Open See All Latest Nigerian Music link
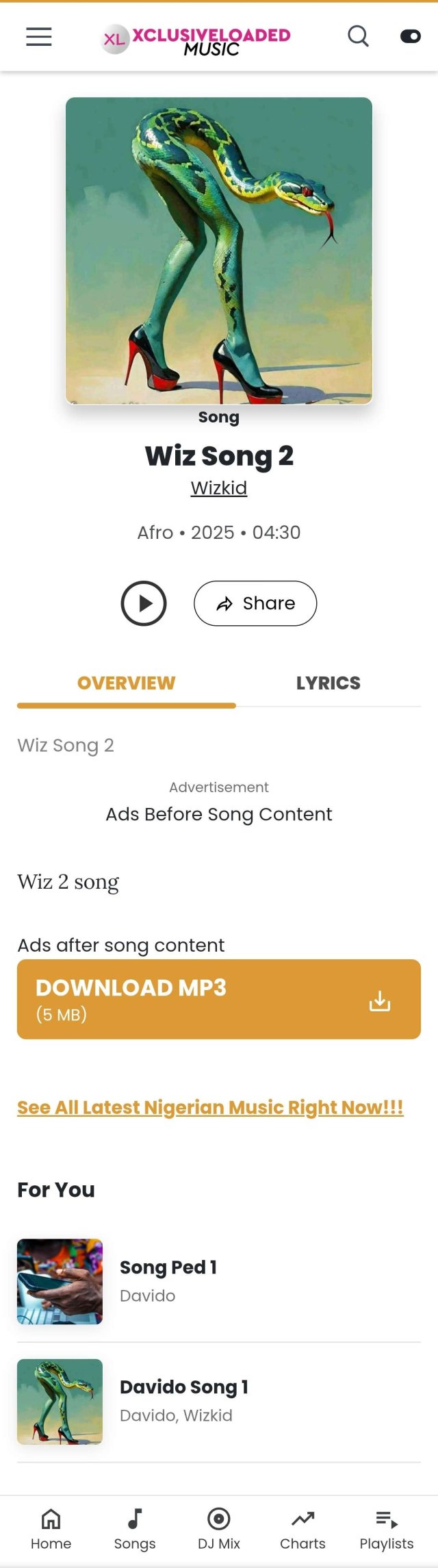The image size is (438, 1568). [x=210, y=1107]
